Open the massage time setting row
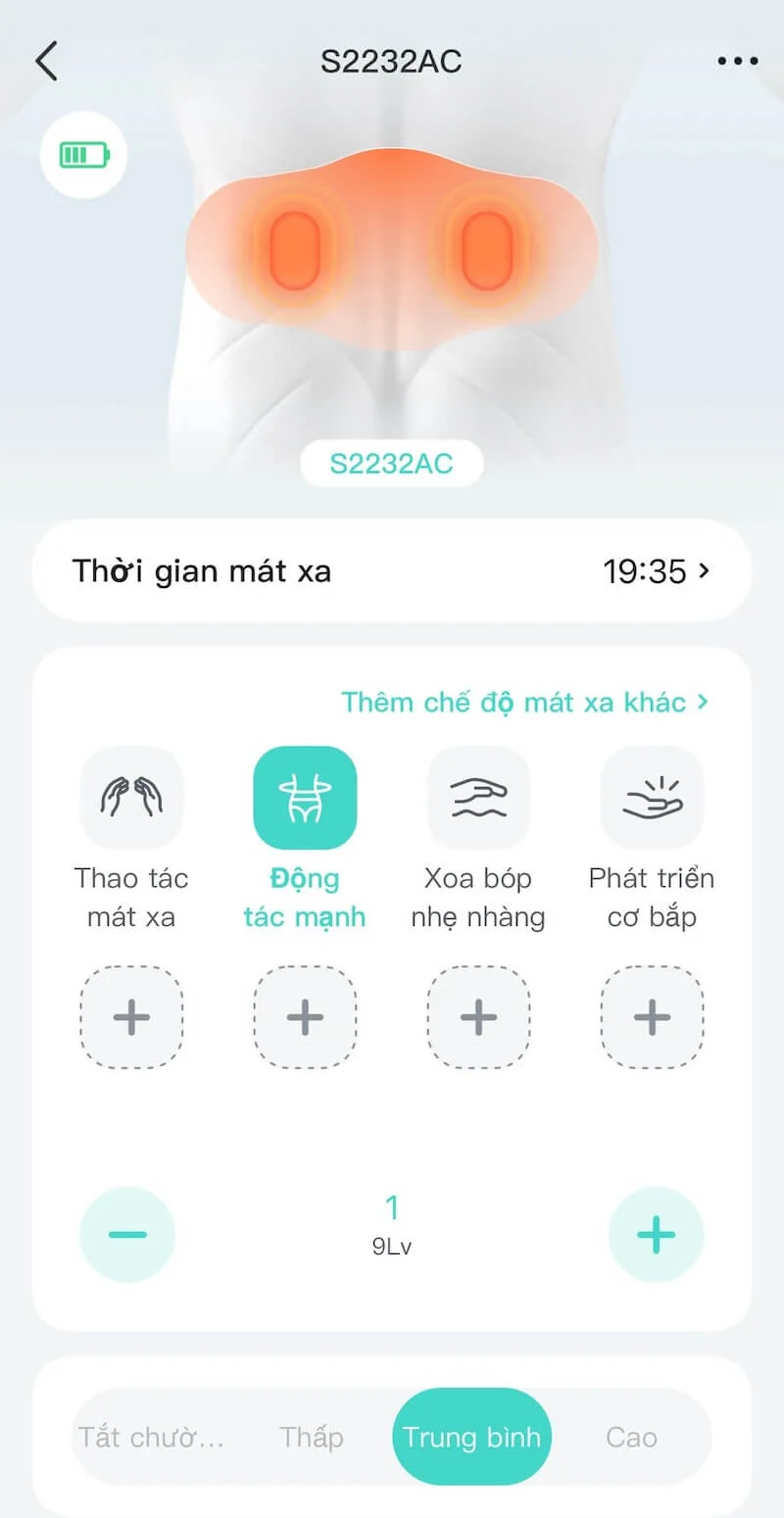The image size is (784, 1518). pyautogui.click(x=392, y=570)
